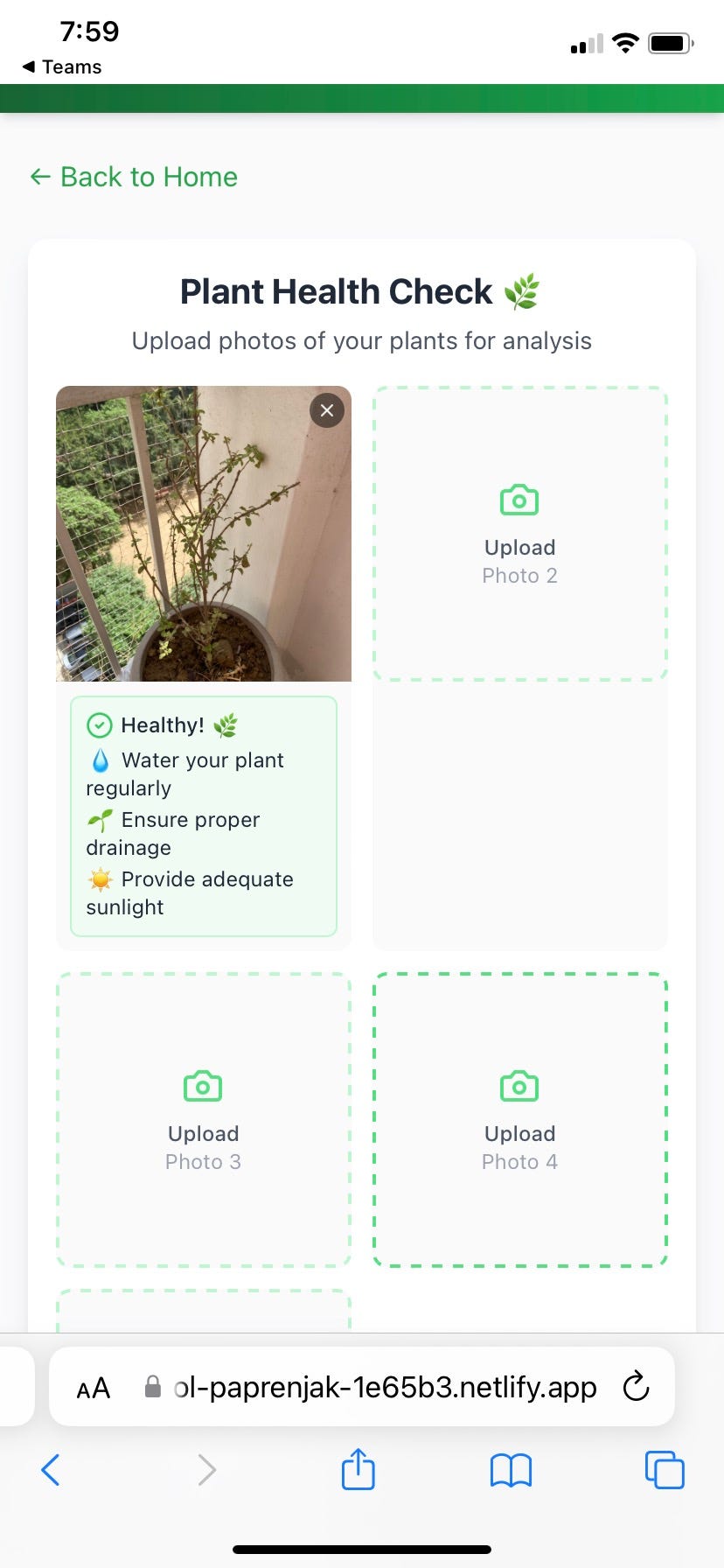Tap the netlify.app address bar
The width and height of the screenshot is (724, 1568).
click(385, 1388)
